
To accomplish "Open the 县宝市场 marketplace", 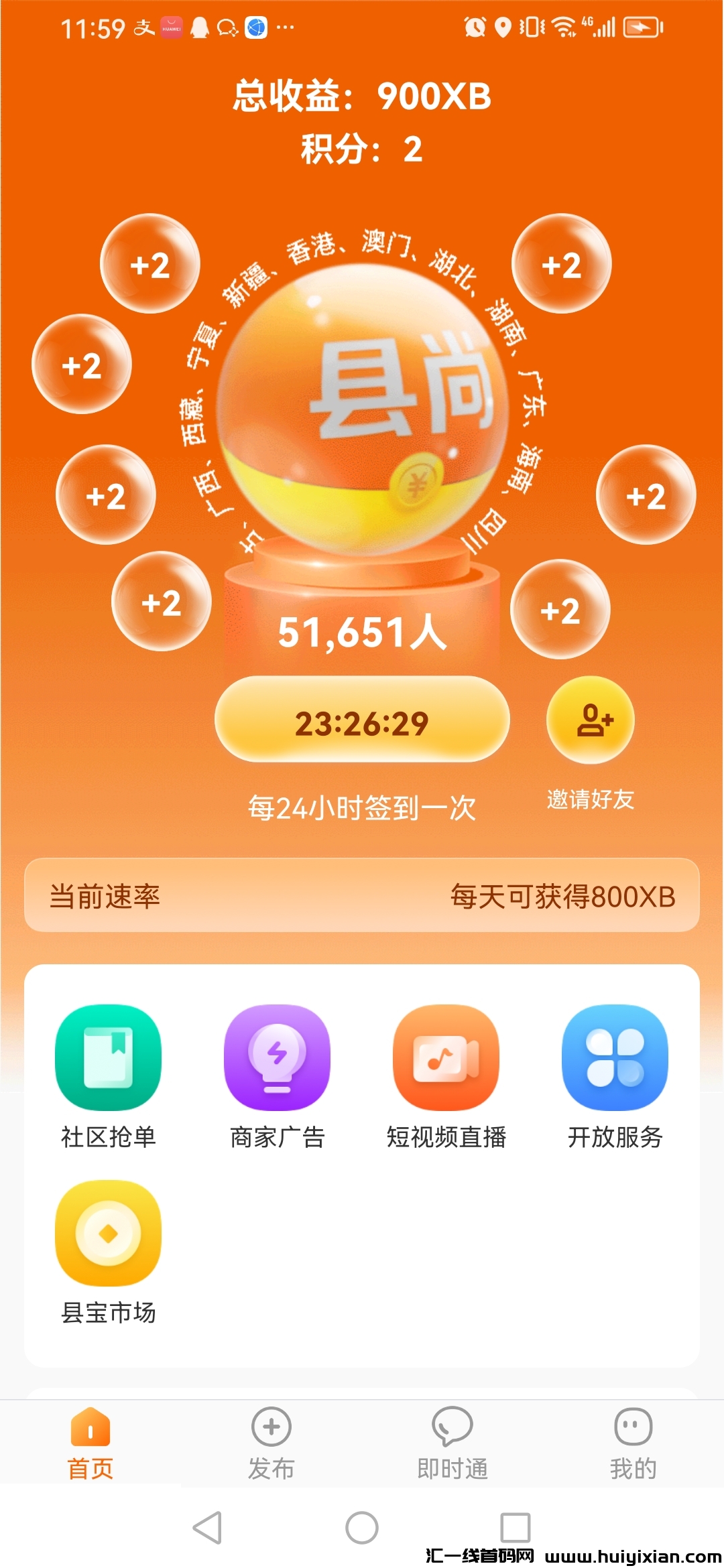I will click(108, 1235).
